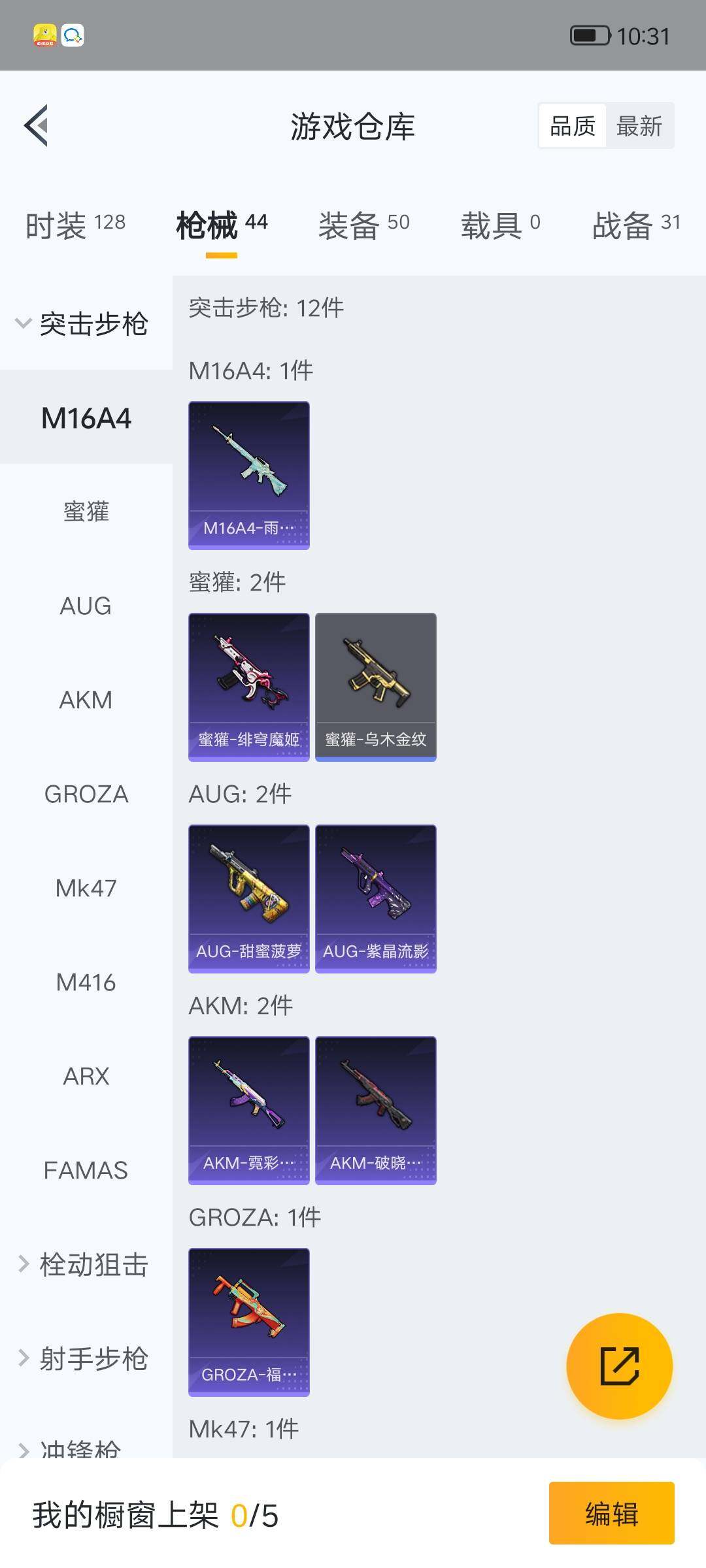View the AUG-紫晶流影 skin
Viewport: 706px width, 1568px height.
(376, 898)
